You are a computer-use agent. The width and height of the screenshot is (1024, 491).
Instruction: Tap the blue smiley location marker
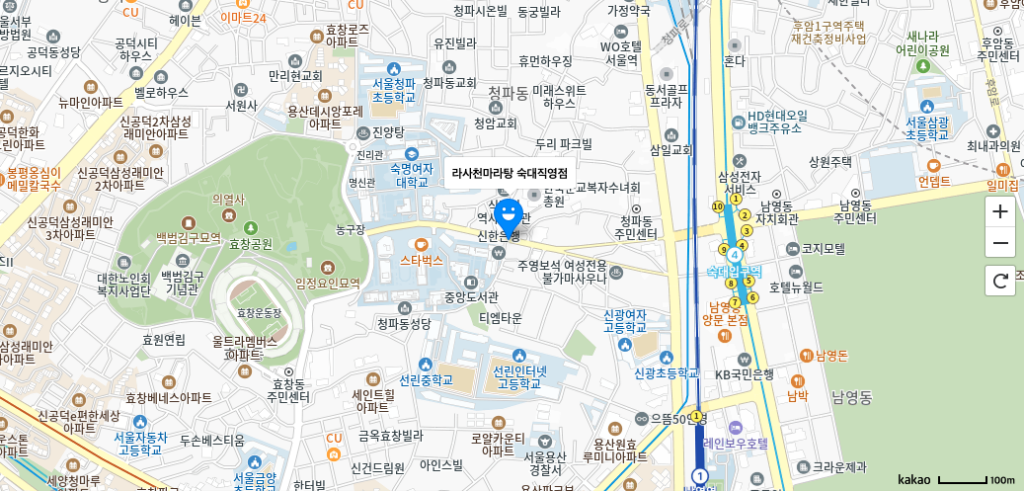[509, 213]
